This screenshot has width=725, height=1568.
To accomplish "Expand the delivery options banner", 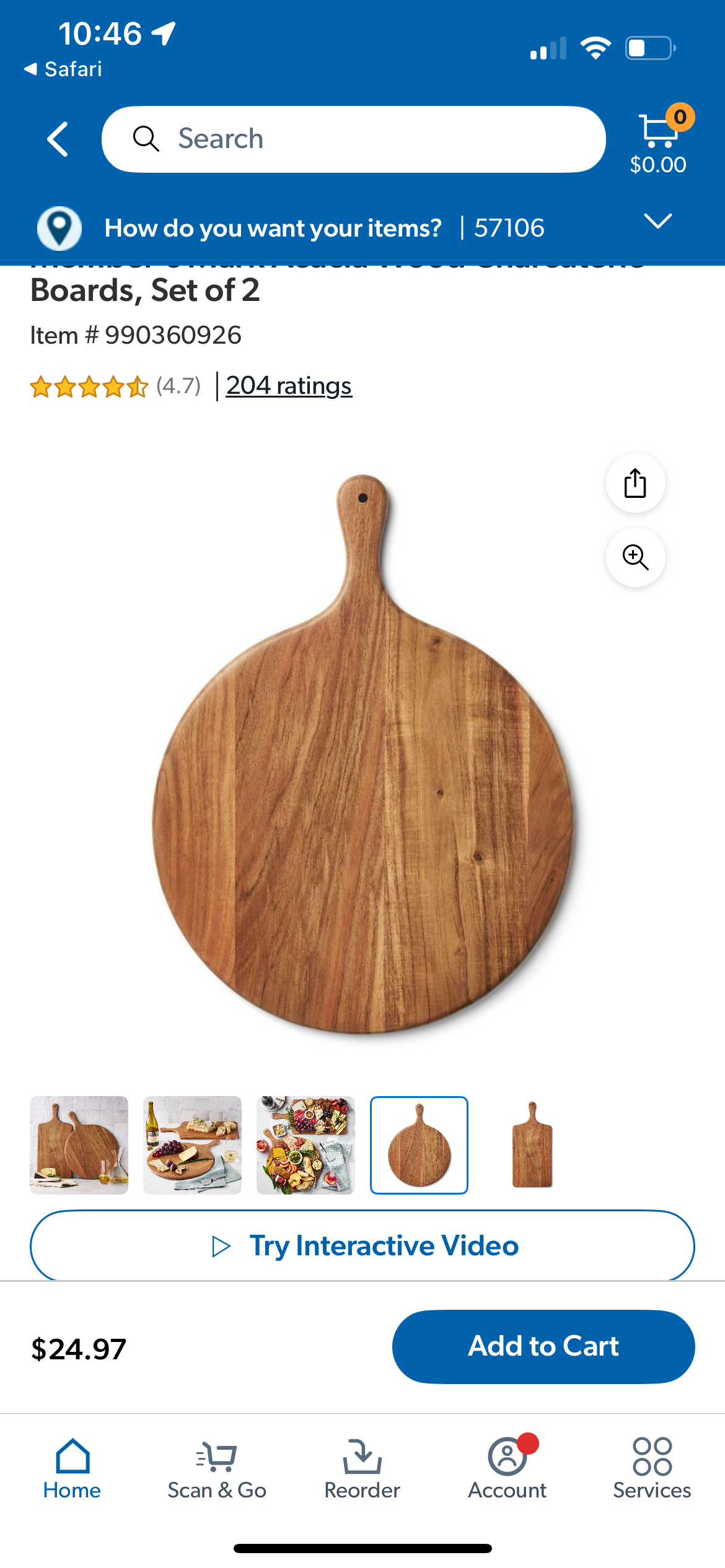I will pos(657,222).
